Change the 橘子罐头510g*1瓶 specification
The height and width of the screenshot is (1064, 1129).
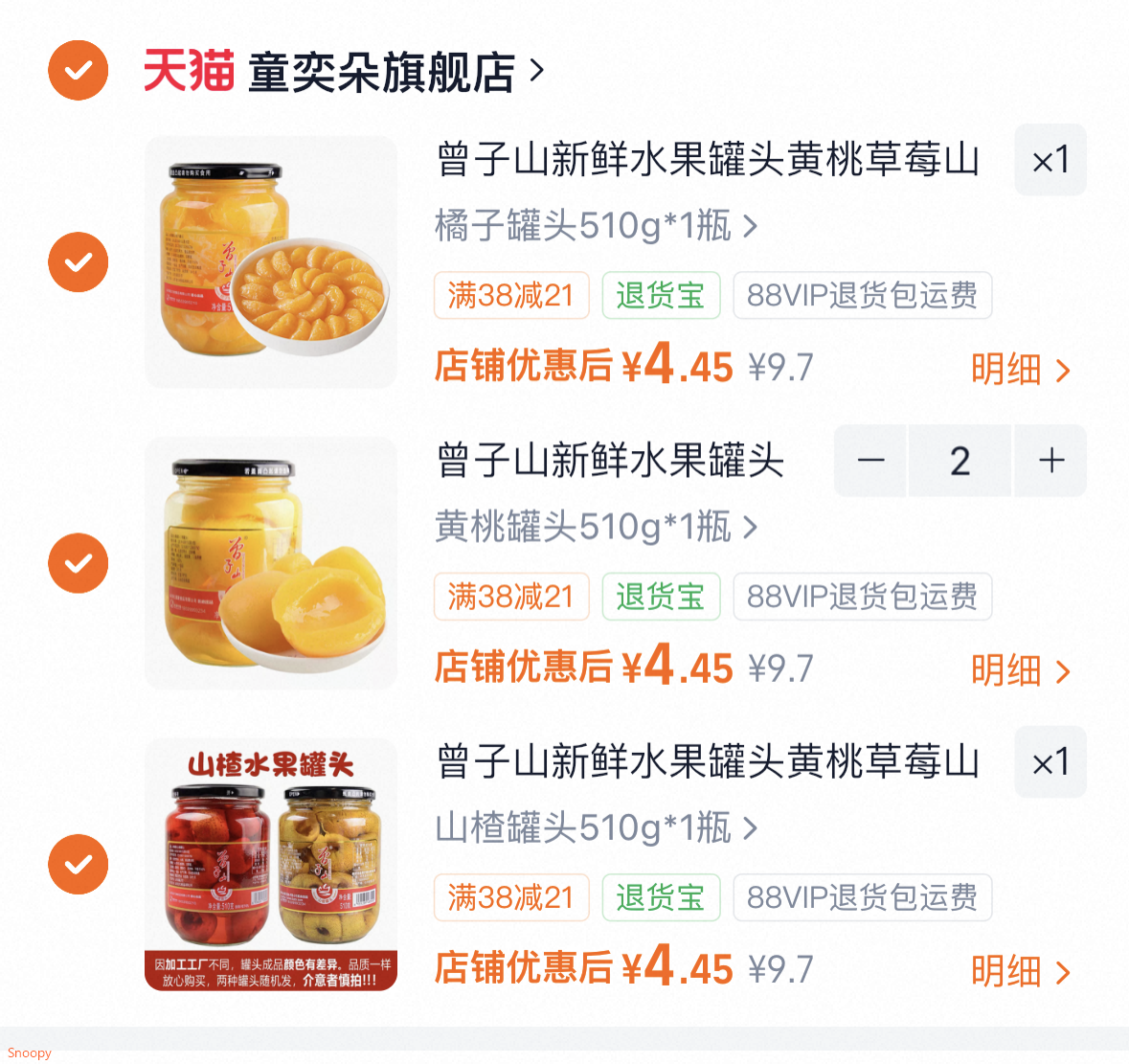[x=596, y=227]
